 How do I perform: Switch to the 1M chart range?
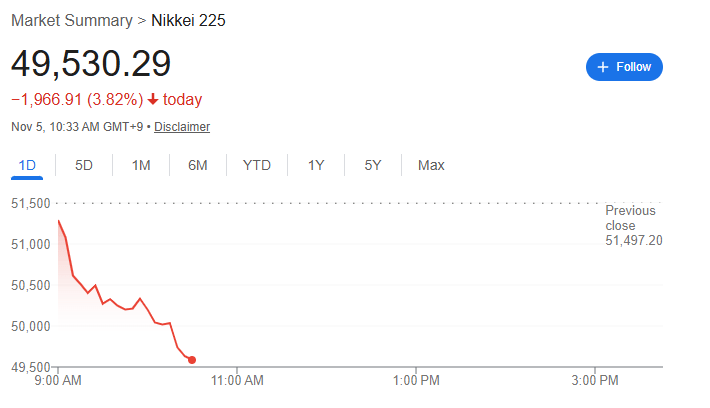point(141,165)
